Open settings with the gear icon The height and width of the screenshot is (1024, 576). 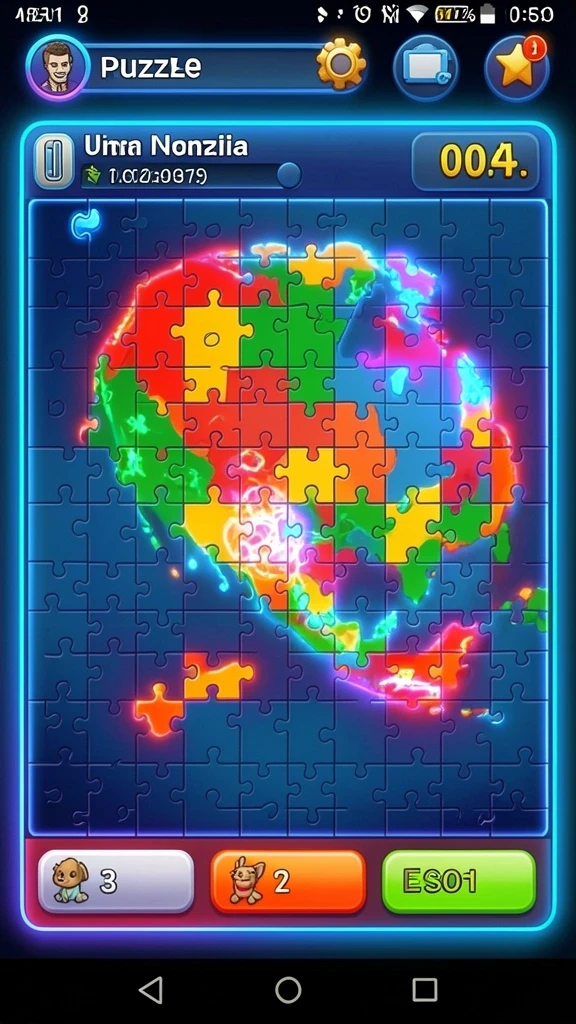pos(341,65)
